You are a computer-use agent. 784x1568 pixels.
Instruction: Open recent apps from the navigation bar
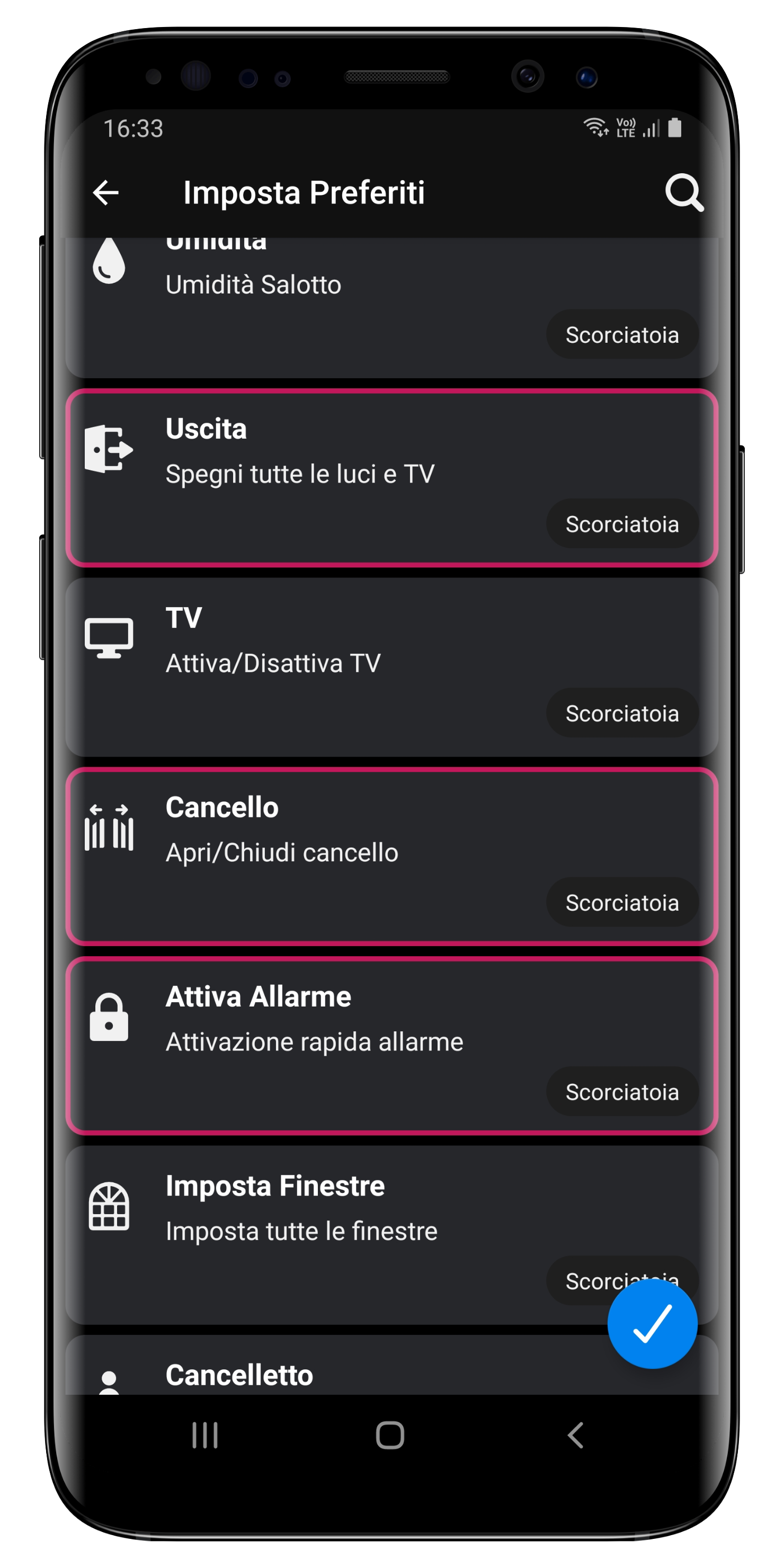tap(204, 1436)
